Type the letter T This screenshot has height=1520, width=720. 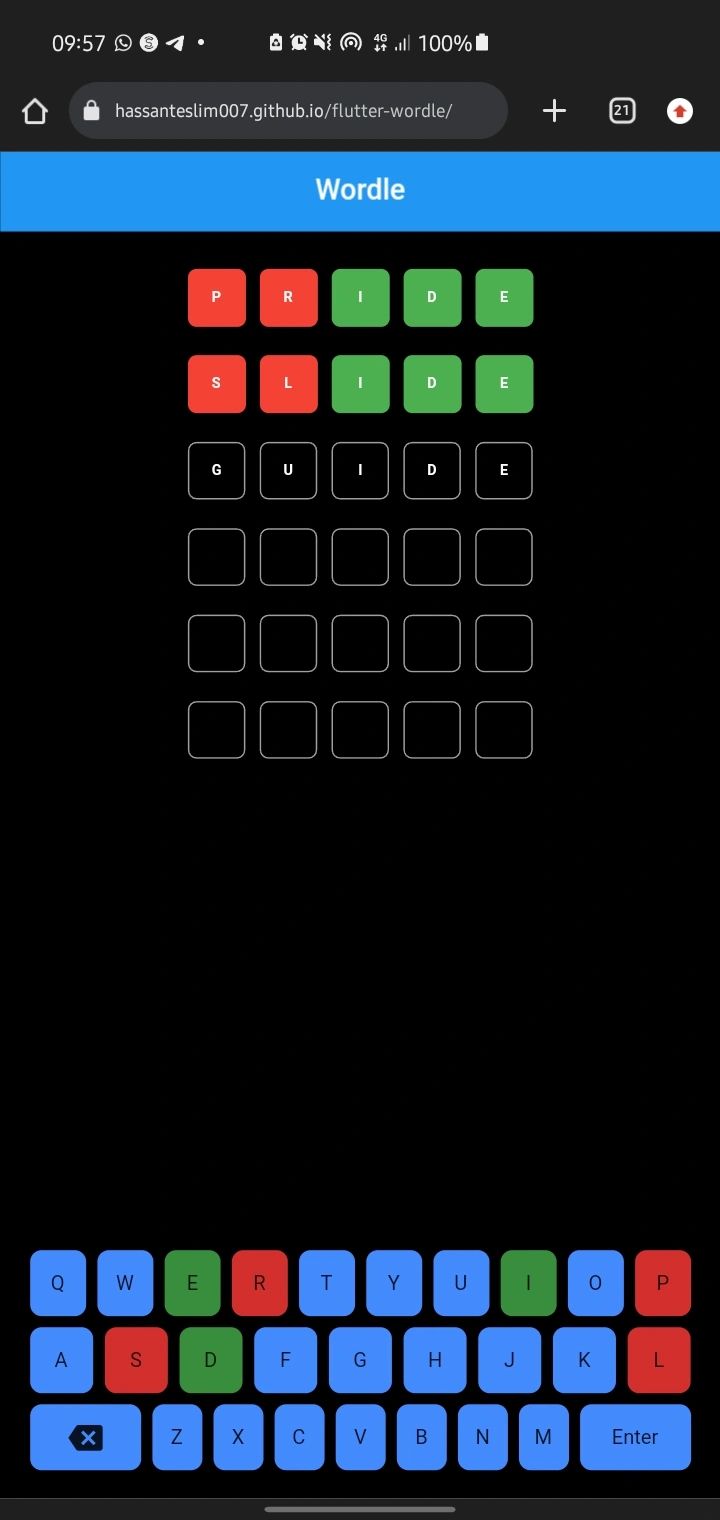(x=326, y=1283)
